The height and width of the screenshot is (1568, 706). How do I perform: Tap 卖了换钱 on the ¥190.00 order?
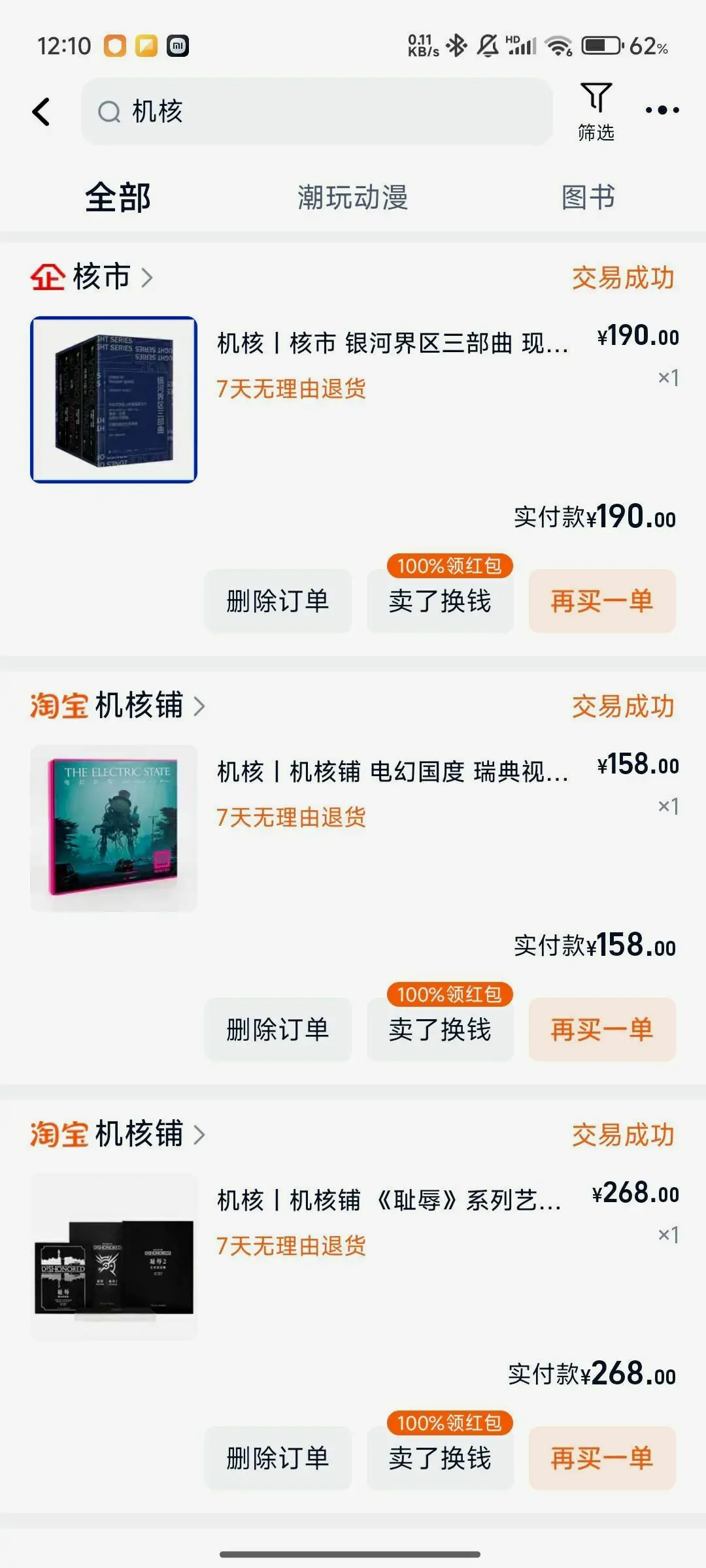pyautogui.click(x=440, y=601)
